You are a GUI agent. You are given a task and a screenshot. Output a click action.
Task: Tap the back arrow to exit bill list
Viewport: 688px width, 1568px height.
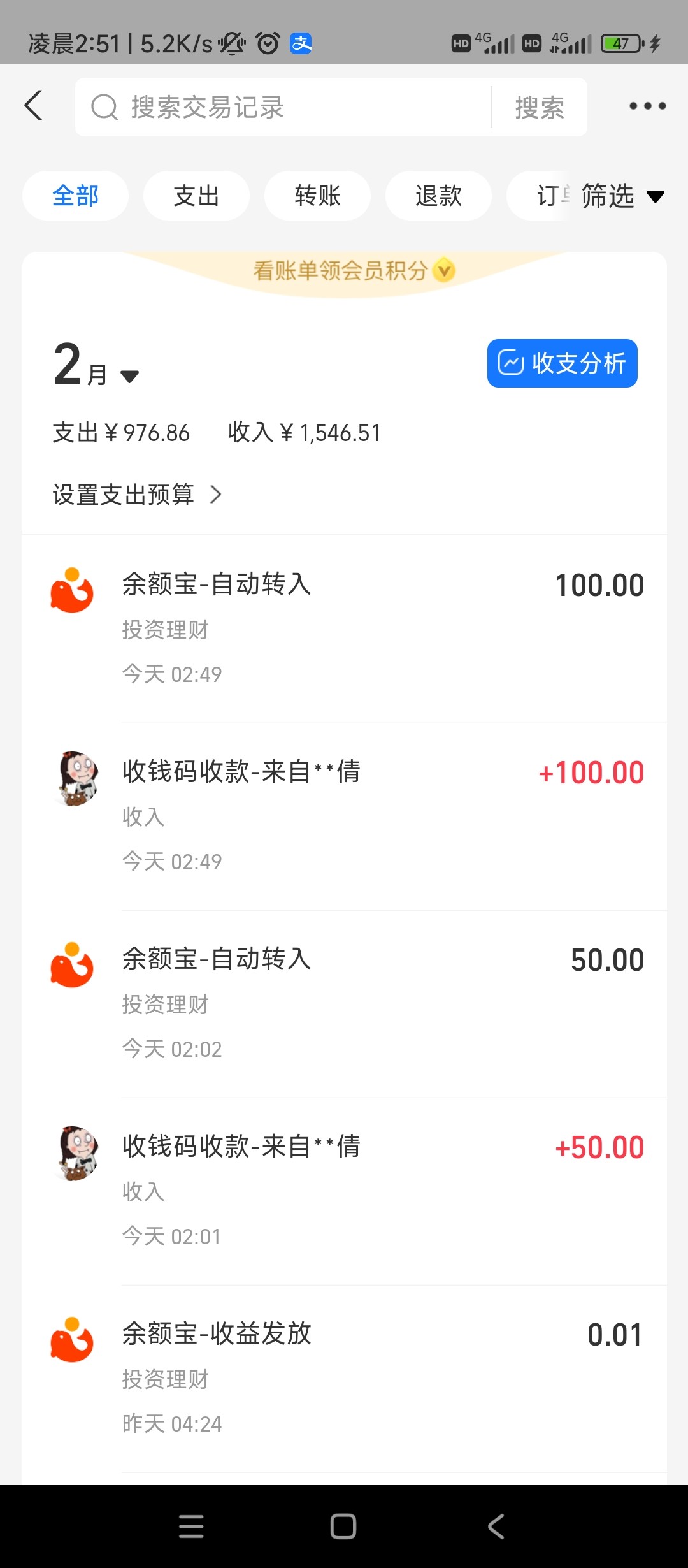[x=34, y=106]
